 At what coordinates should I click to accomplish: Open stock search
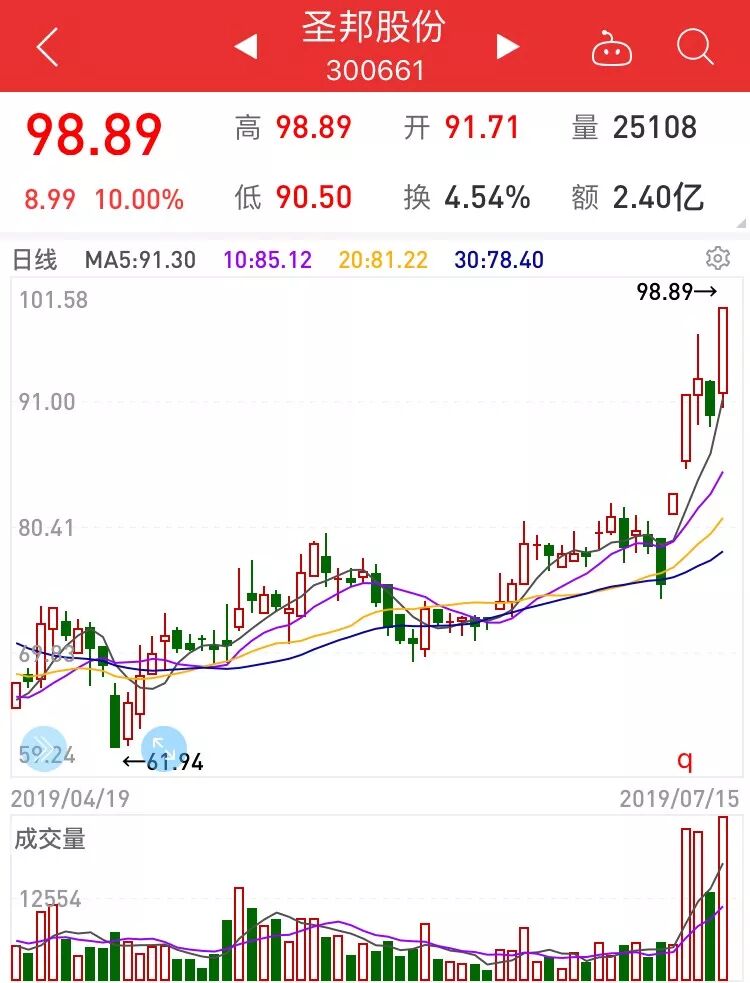[x=694, y=46]
